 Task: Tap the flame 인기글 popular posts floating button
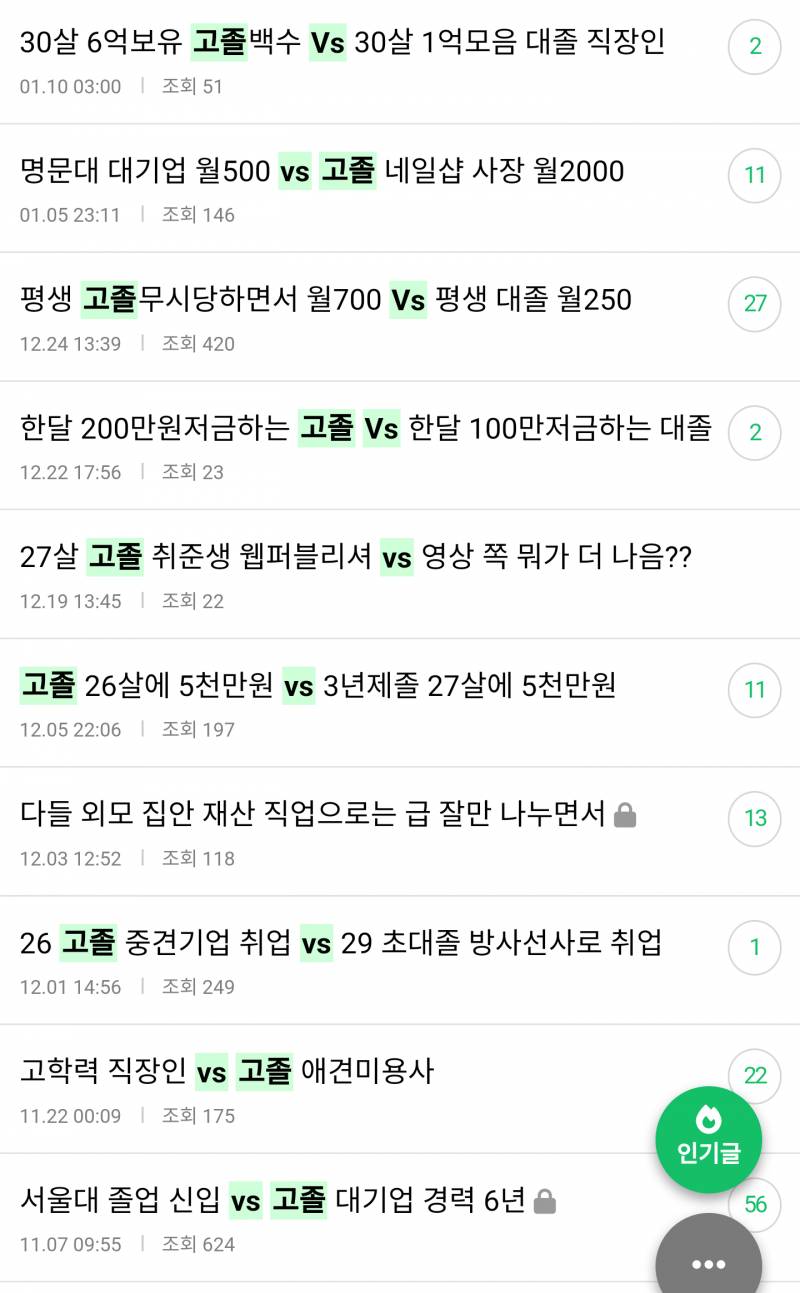point(708,1138)
